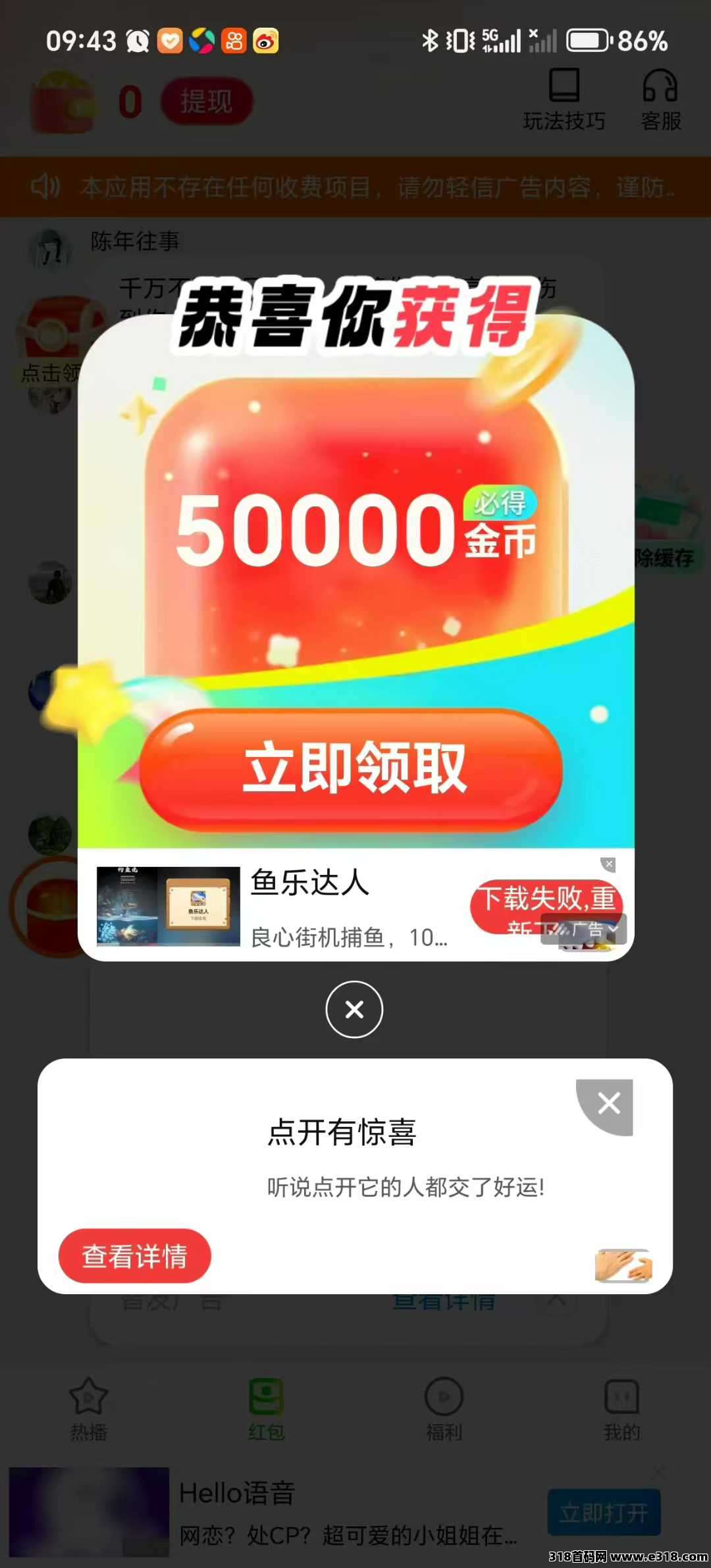
Task: Tap 立即打开 on Hello语音 banner
Action: 604,1512
